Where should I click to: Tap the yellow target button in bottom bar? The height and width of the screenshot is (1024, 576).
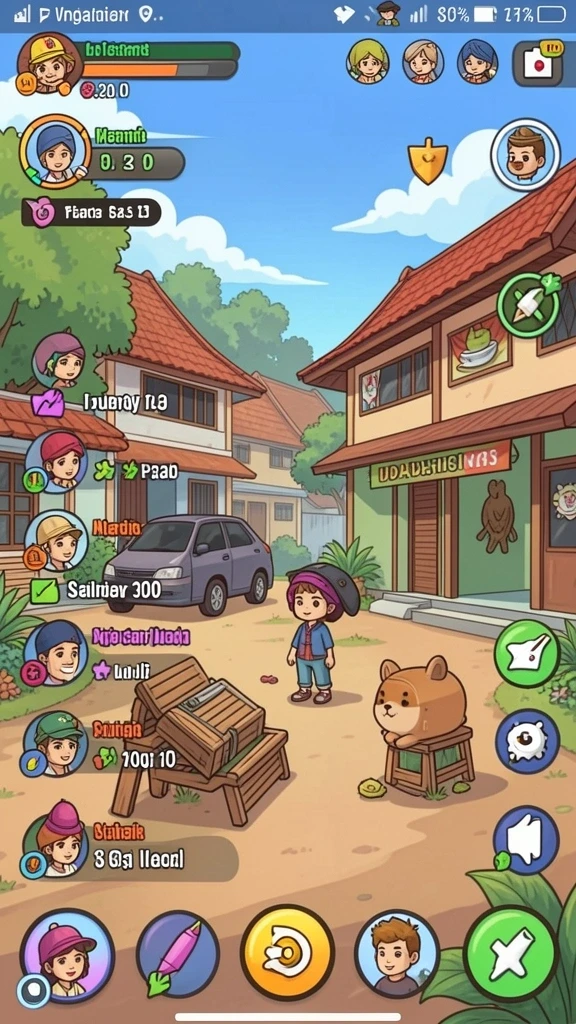[x=287, y=953]
